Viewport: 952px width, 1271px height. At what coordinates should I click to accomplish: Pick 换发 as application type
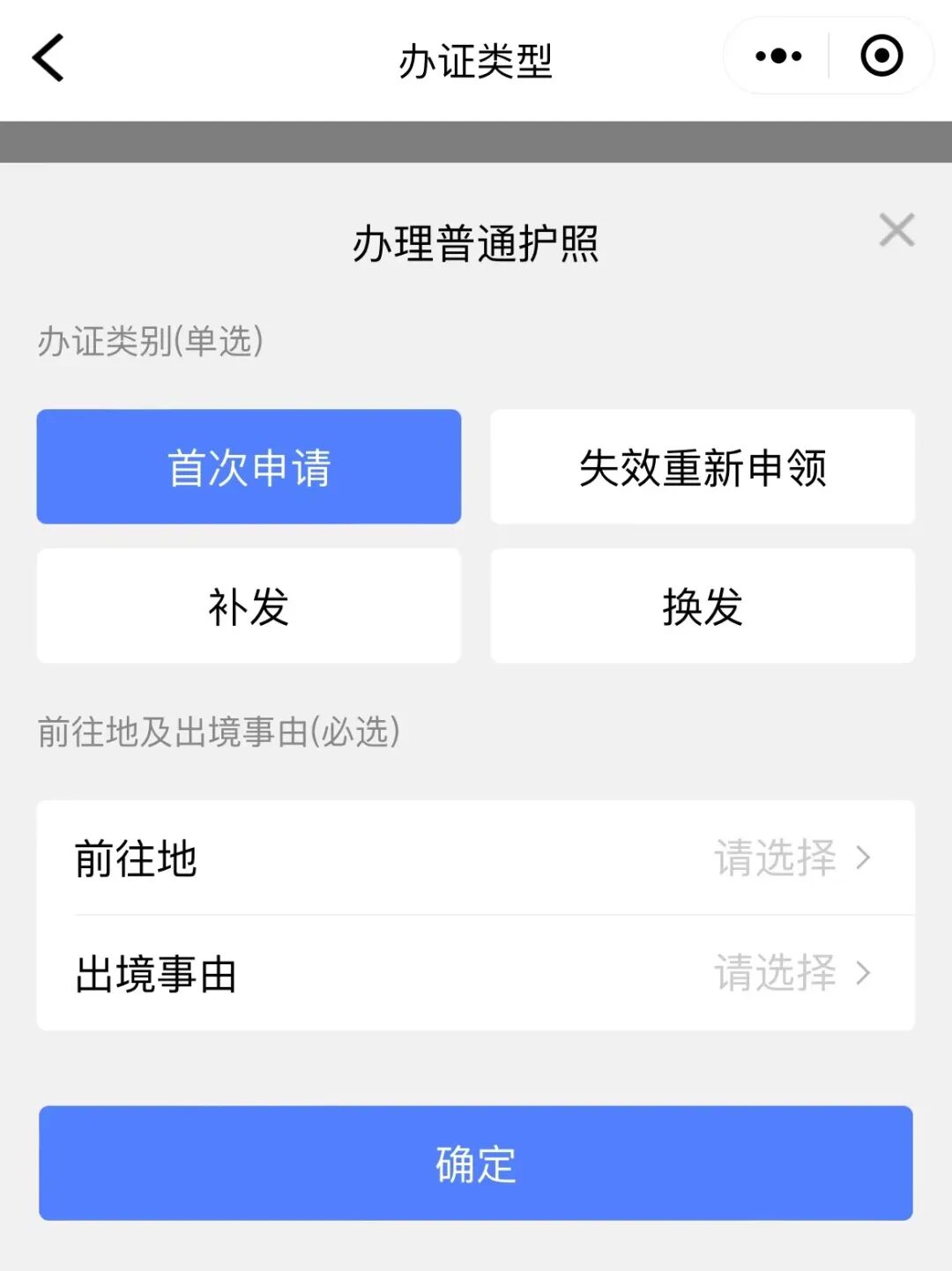[x=703, y=606]
